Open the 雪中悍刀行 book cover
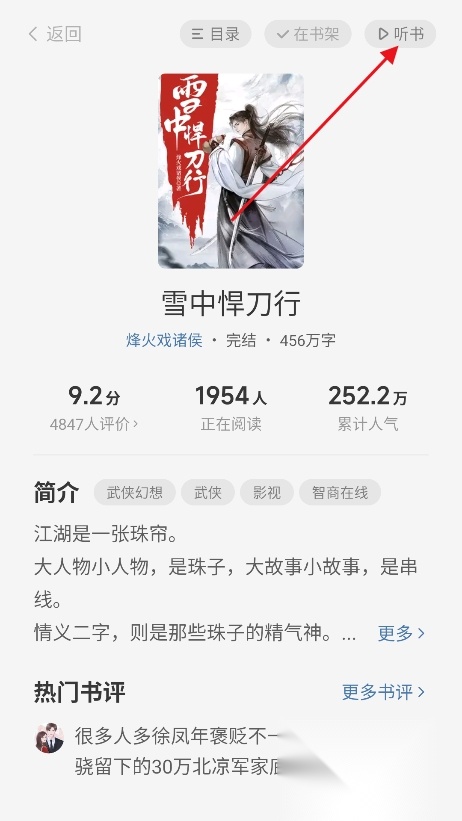Image resolution: width=462 pixels, height=821 pixels. pyautogui.click(x=231, y=171)
